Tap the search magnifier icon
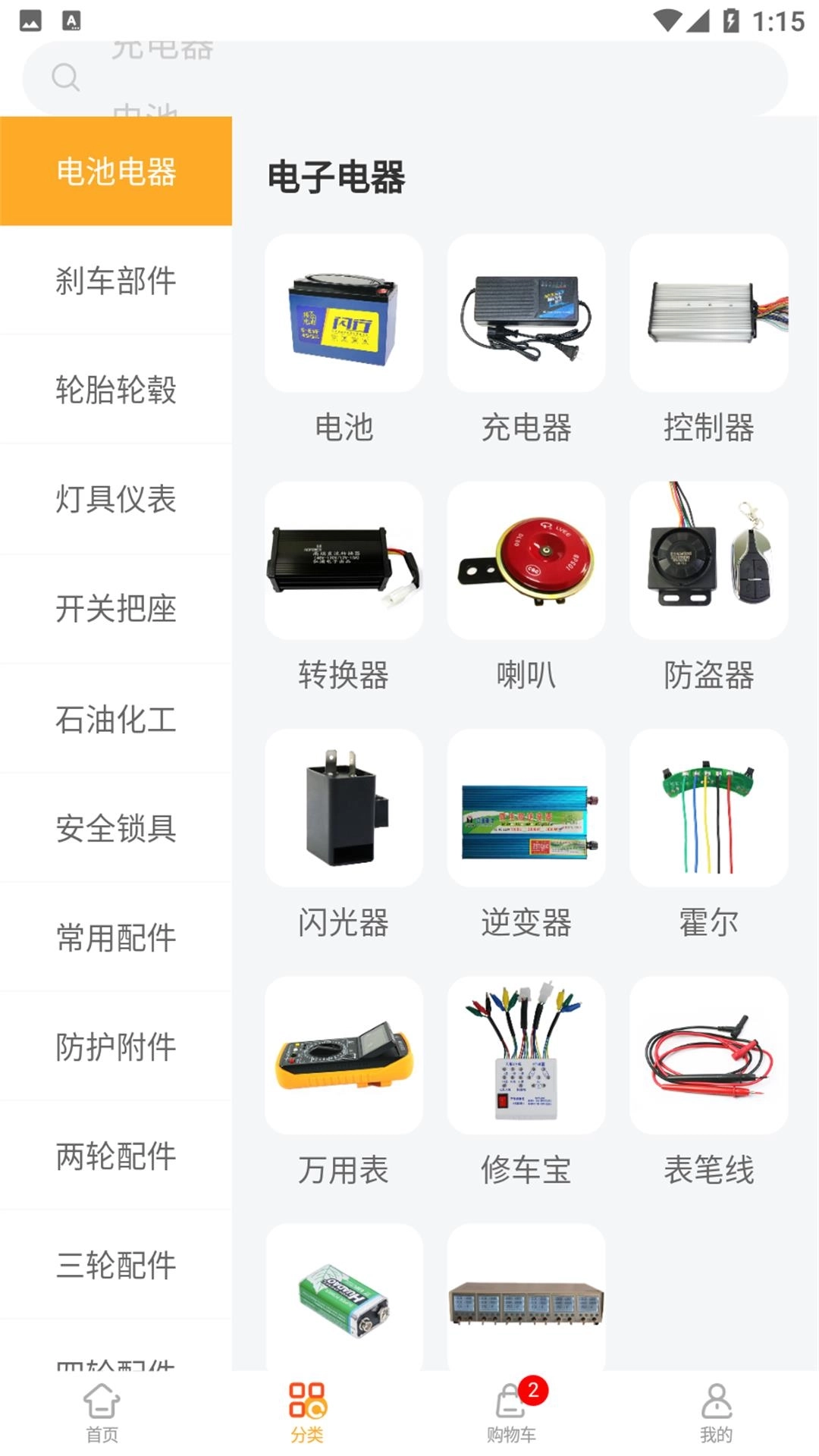This screenshot has height=1456, width=819. coord(66,78)
